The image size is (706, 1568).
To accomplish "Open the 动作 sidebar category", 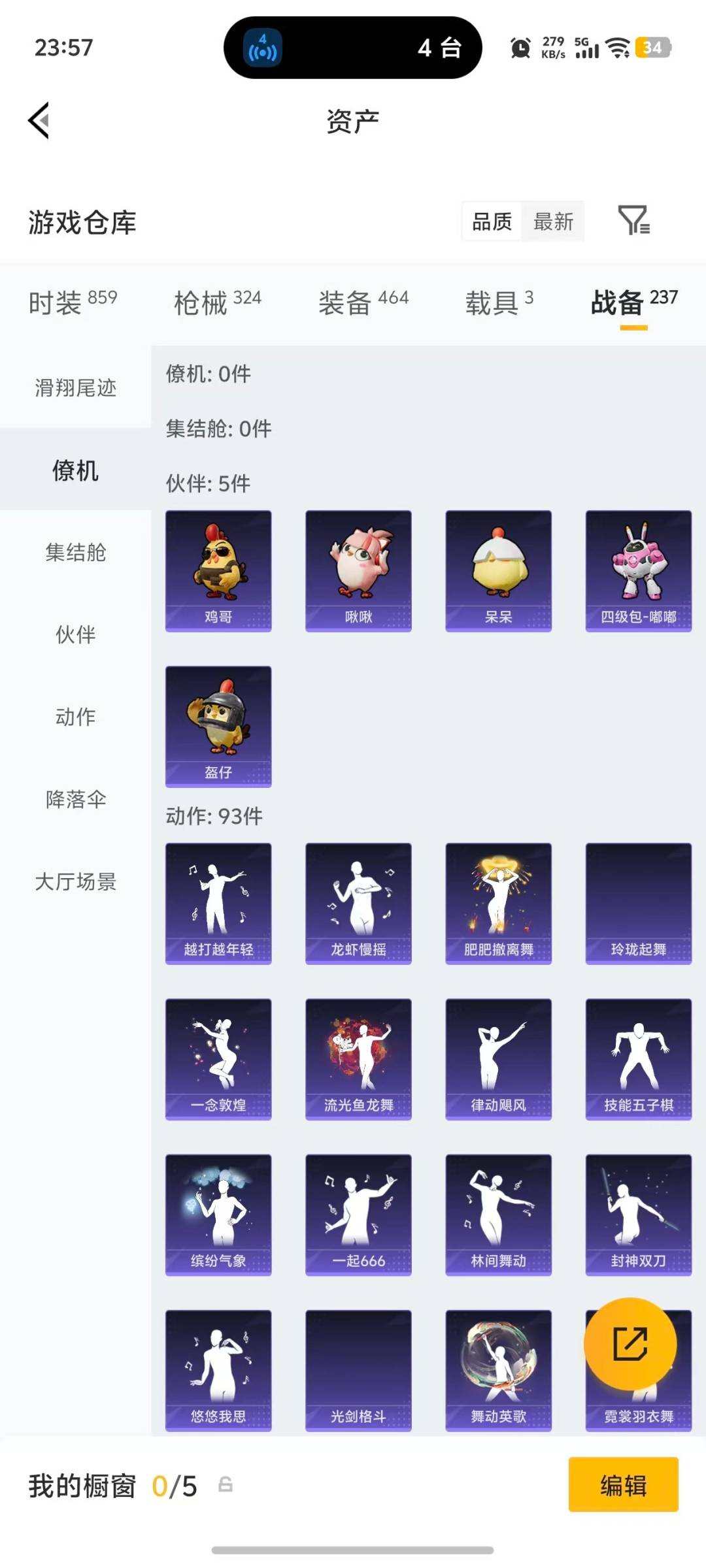I will 74,716.
